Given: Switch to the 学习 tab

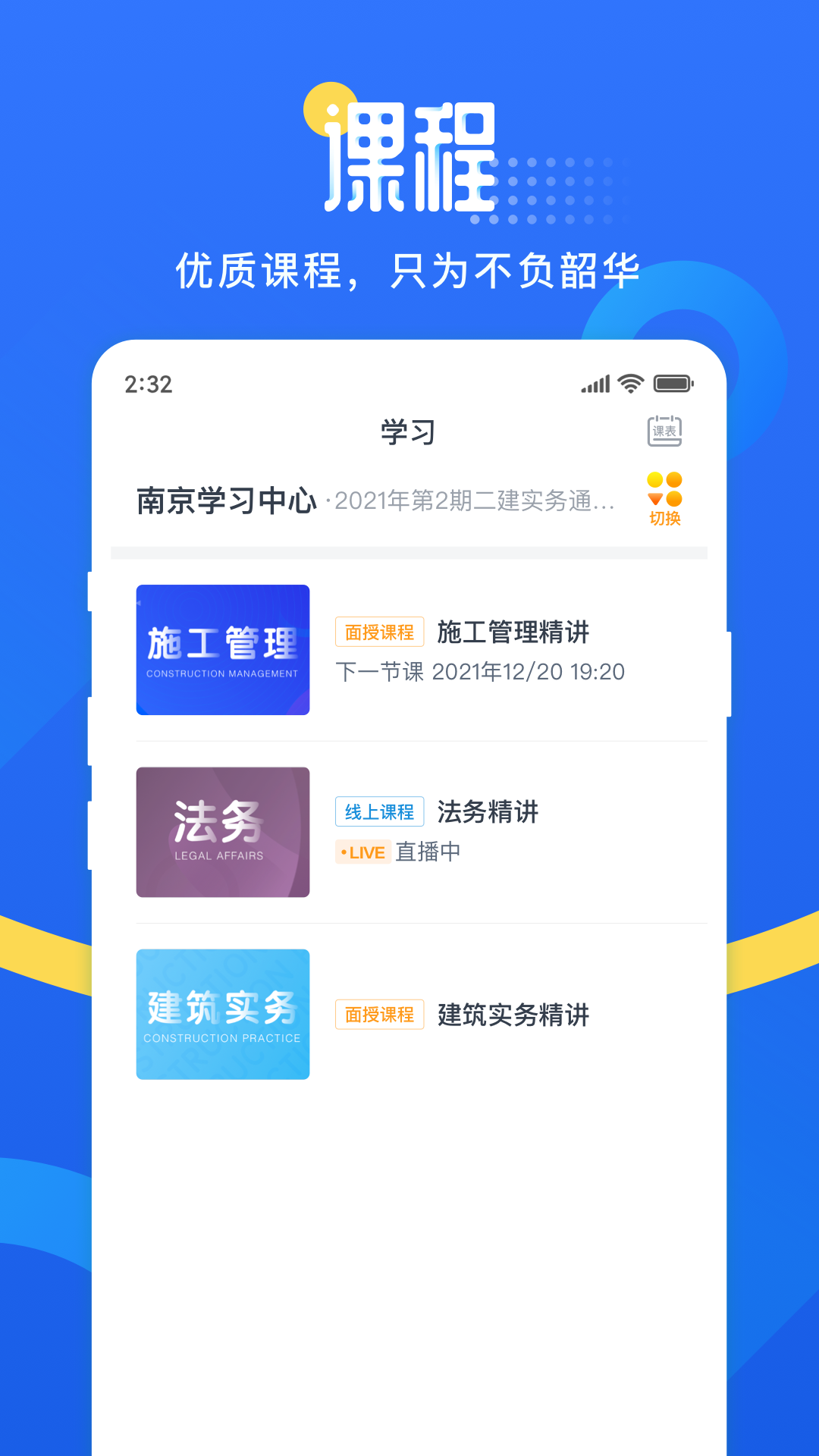Looking at the screenshot, I should (x=408, y=429).
